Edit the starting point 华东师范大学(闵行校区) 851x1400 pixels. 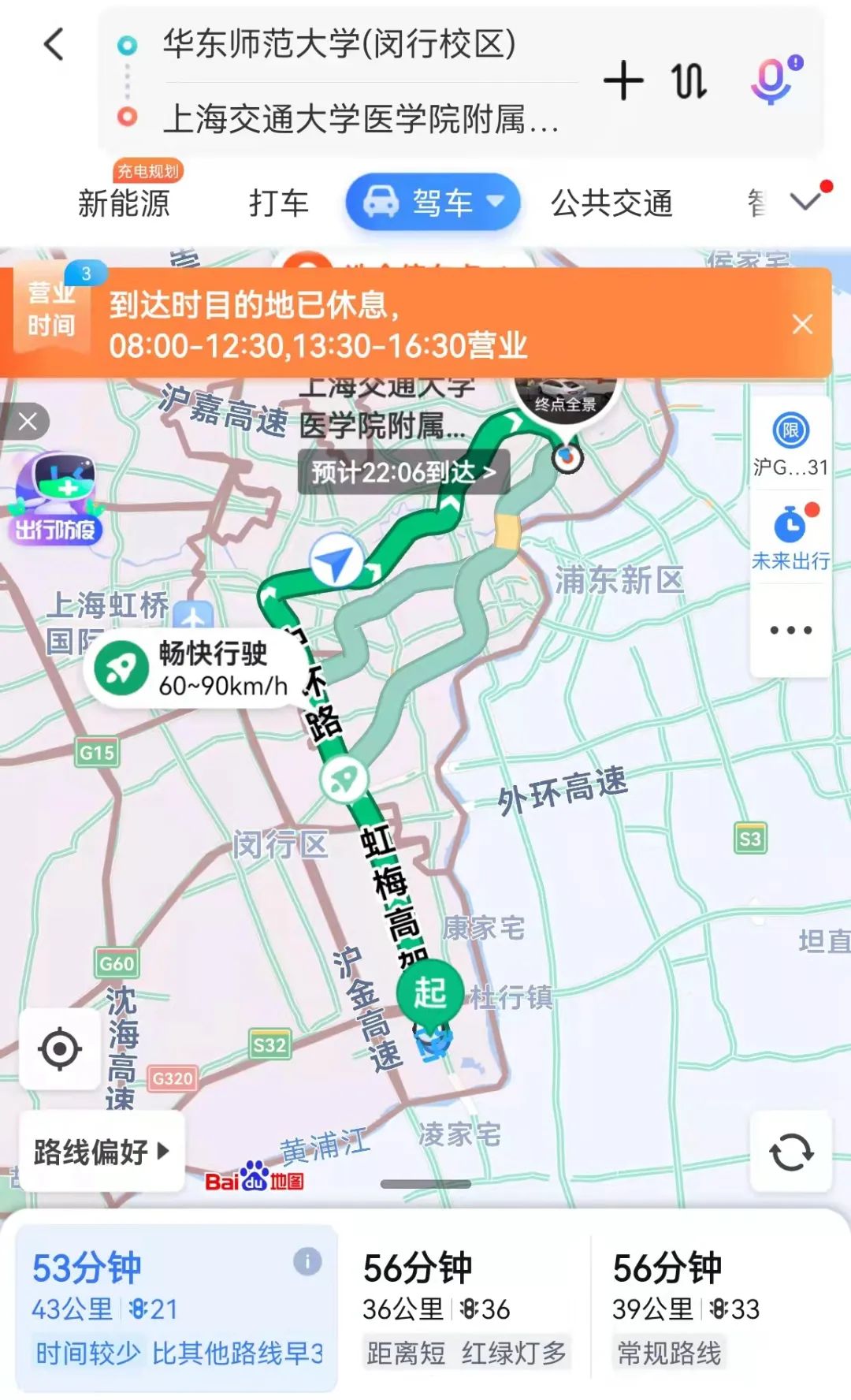339,44
